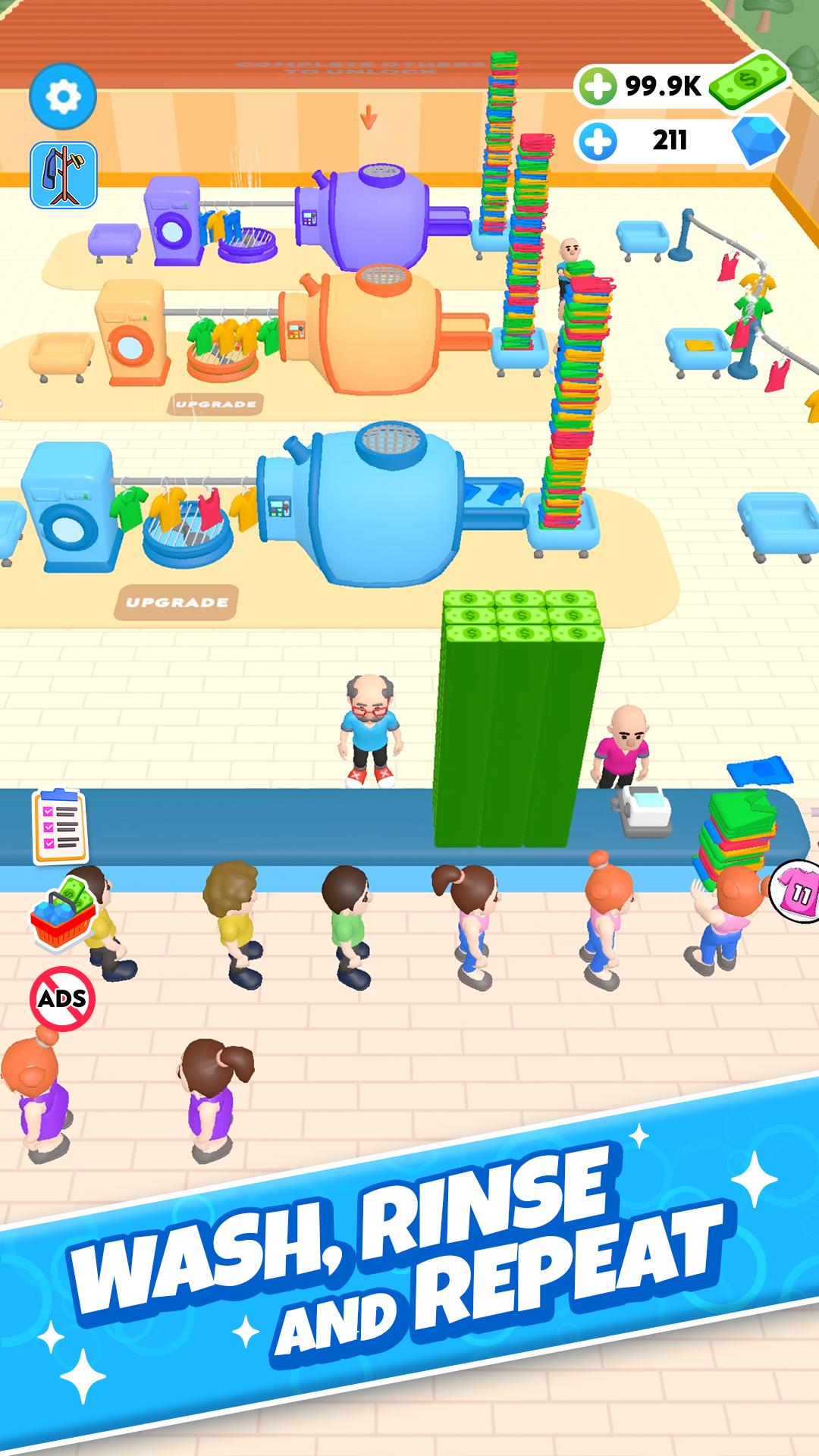Add more cash with the green plus
This screenshot has width=819, height=1456.
pyautogui.click(x=598, y=86)
